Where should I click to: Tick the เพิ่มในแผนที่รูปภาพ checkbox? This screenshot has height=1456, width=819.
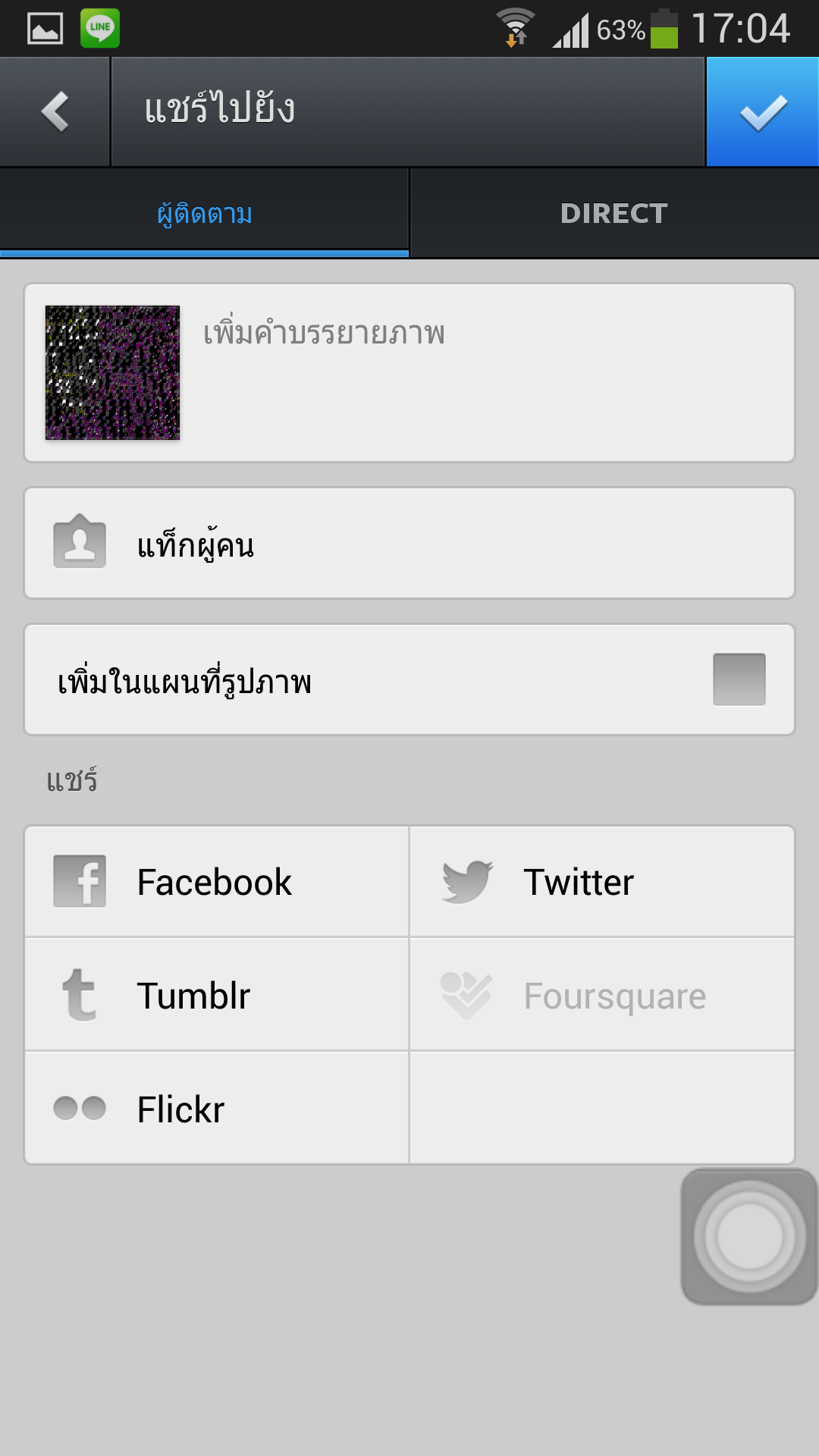739,679
